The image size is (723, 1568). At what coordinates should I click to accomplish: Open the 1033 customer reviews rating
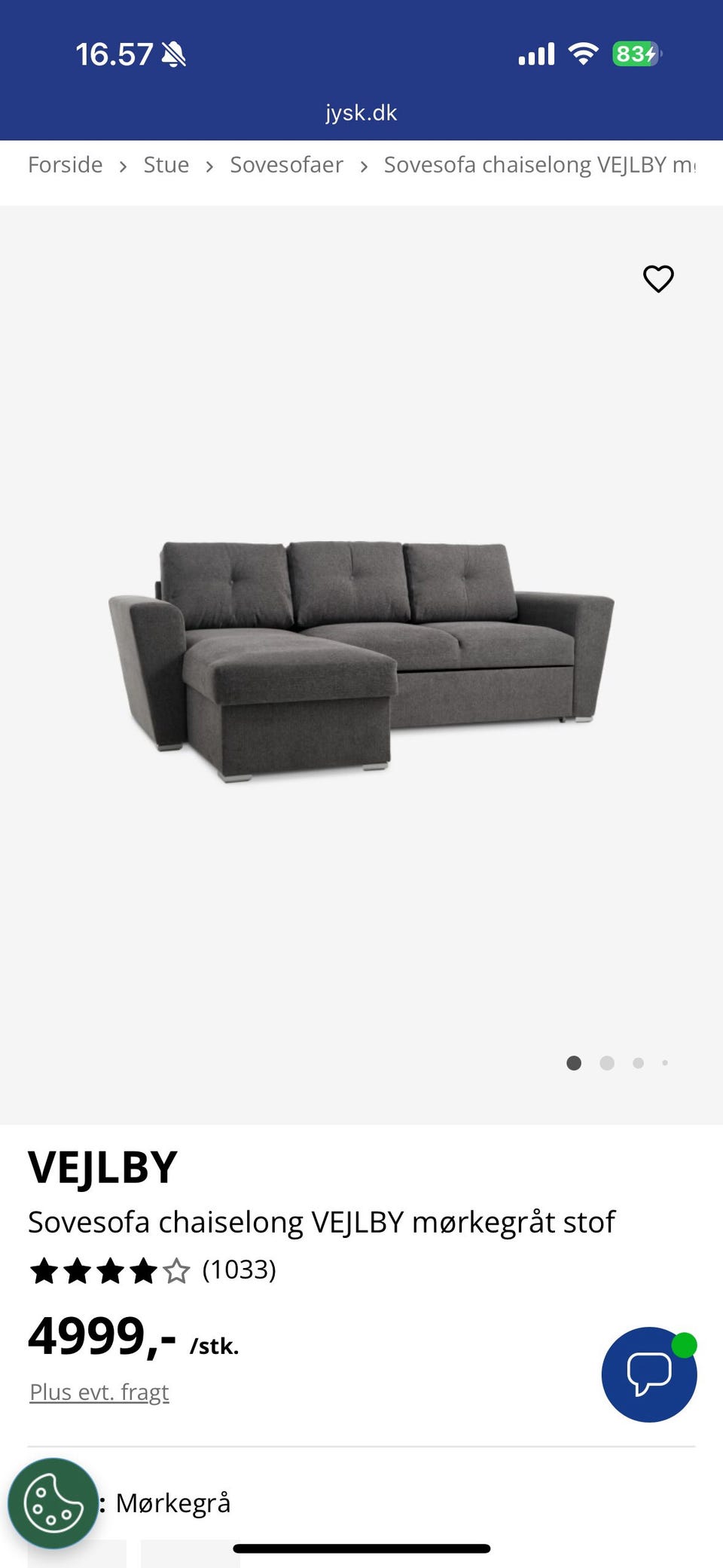[x=153, y=1270]
